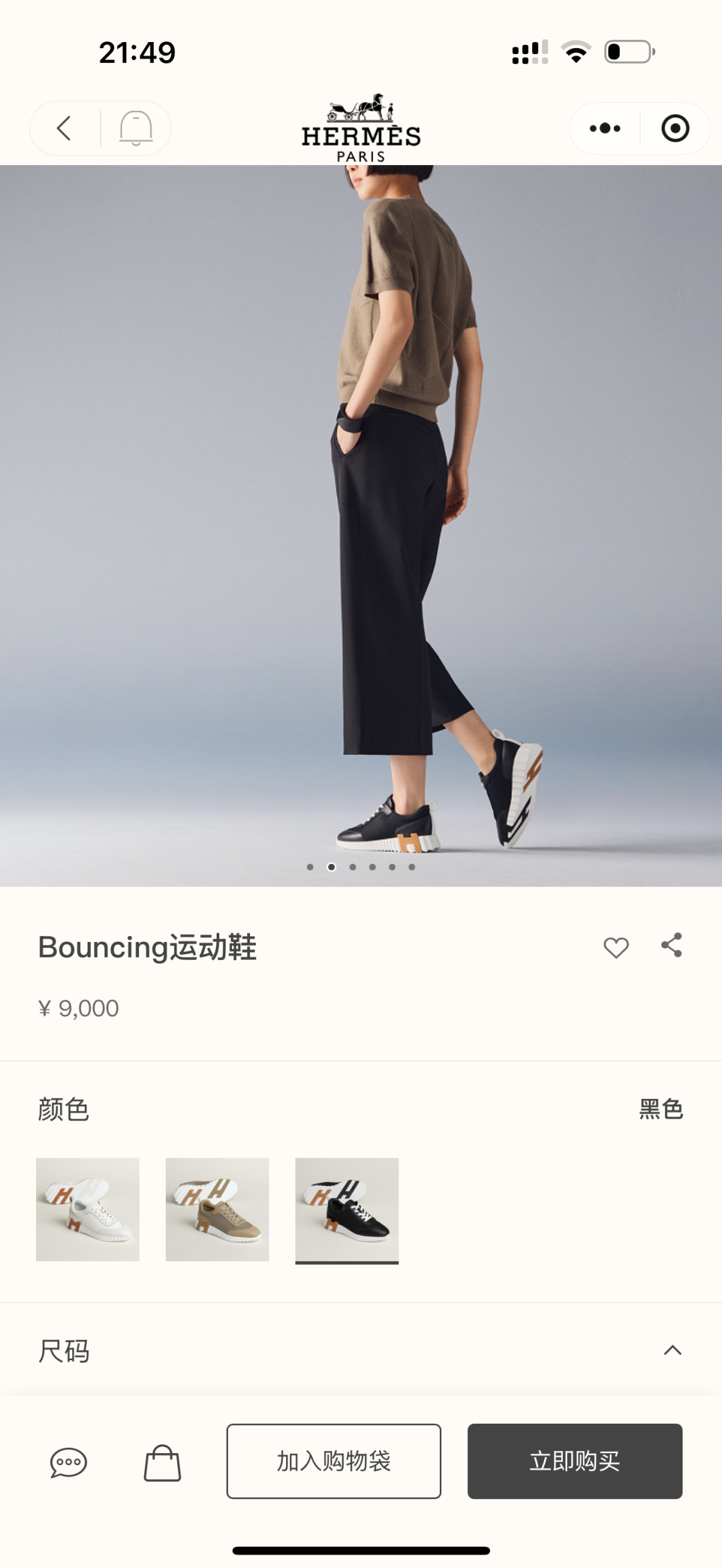Buy now with 立即购买
The image size is (722, 1568).
[x=575, y=1461]
